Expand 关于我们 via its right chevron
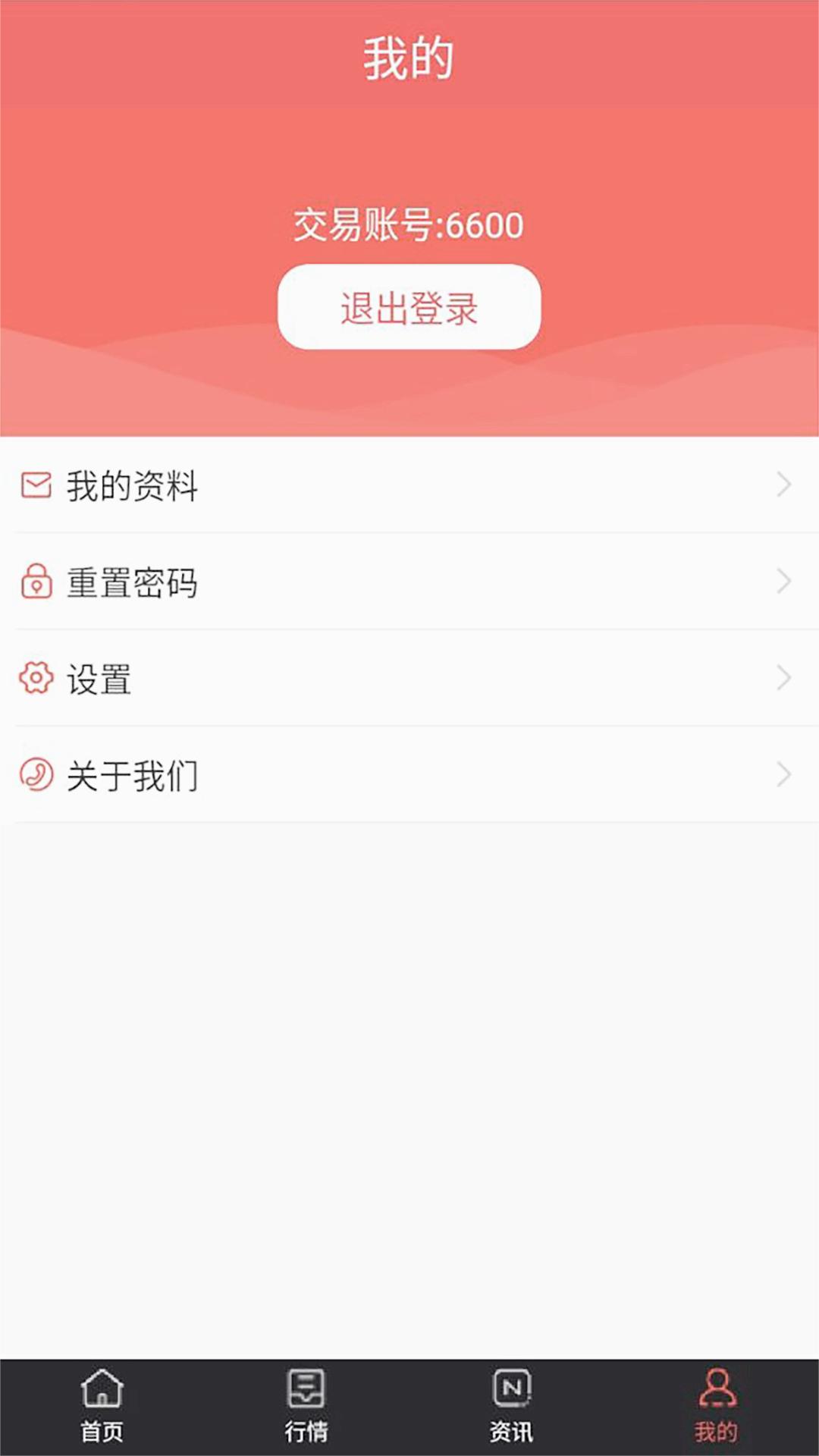 (x=784, y=774)
